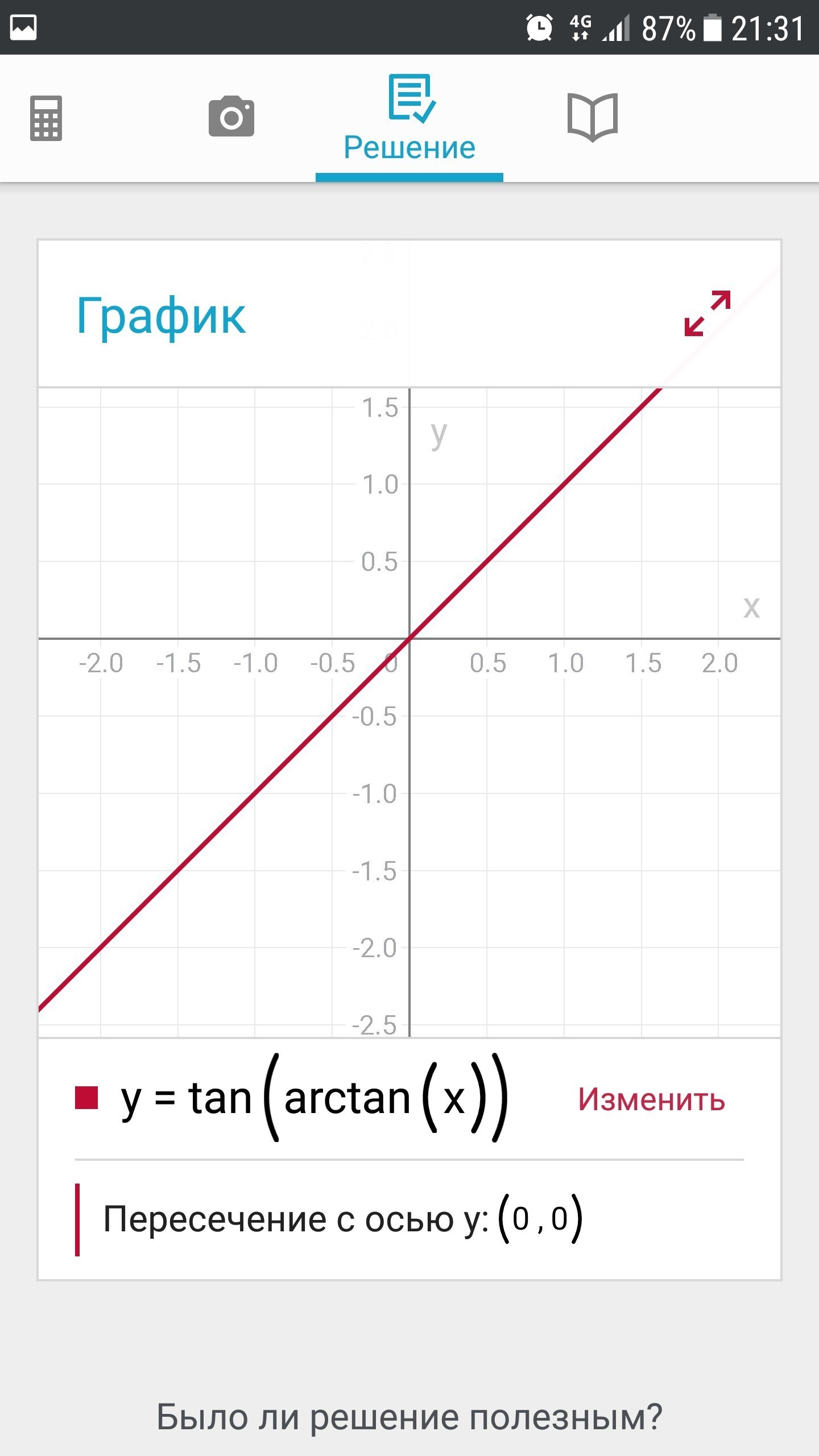Switch to the calculator tab
Viewport: 819px width, 1456px height.
[46, 118]
